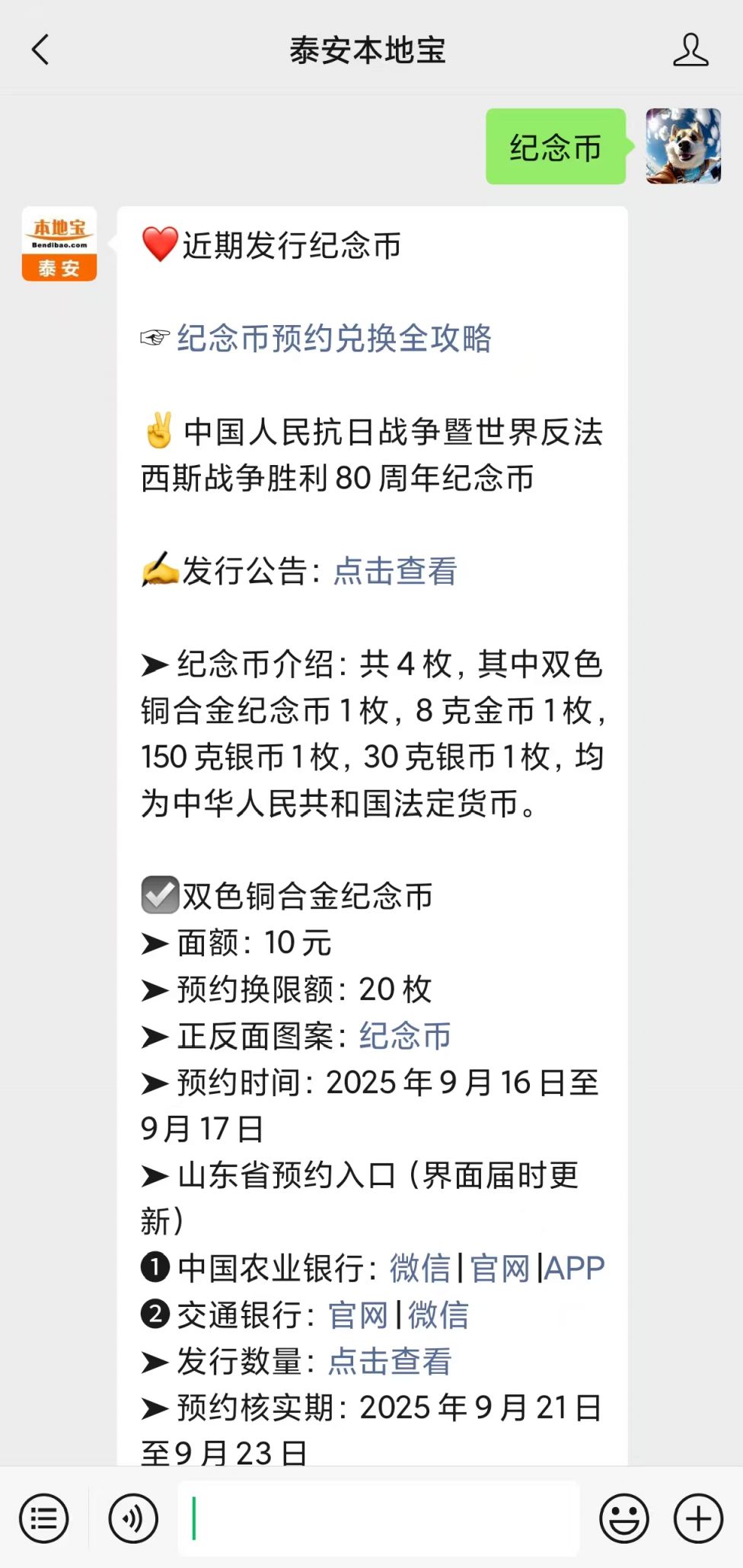The image size is (743, 1568).
Task: Go back from 泰安本地宝 chat
Action: tap(40, 50)
